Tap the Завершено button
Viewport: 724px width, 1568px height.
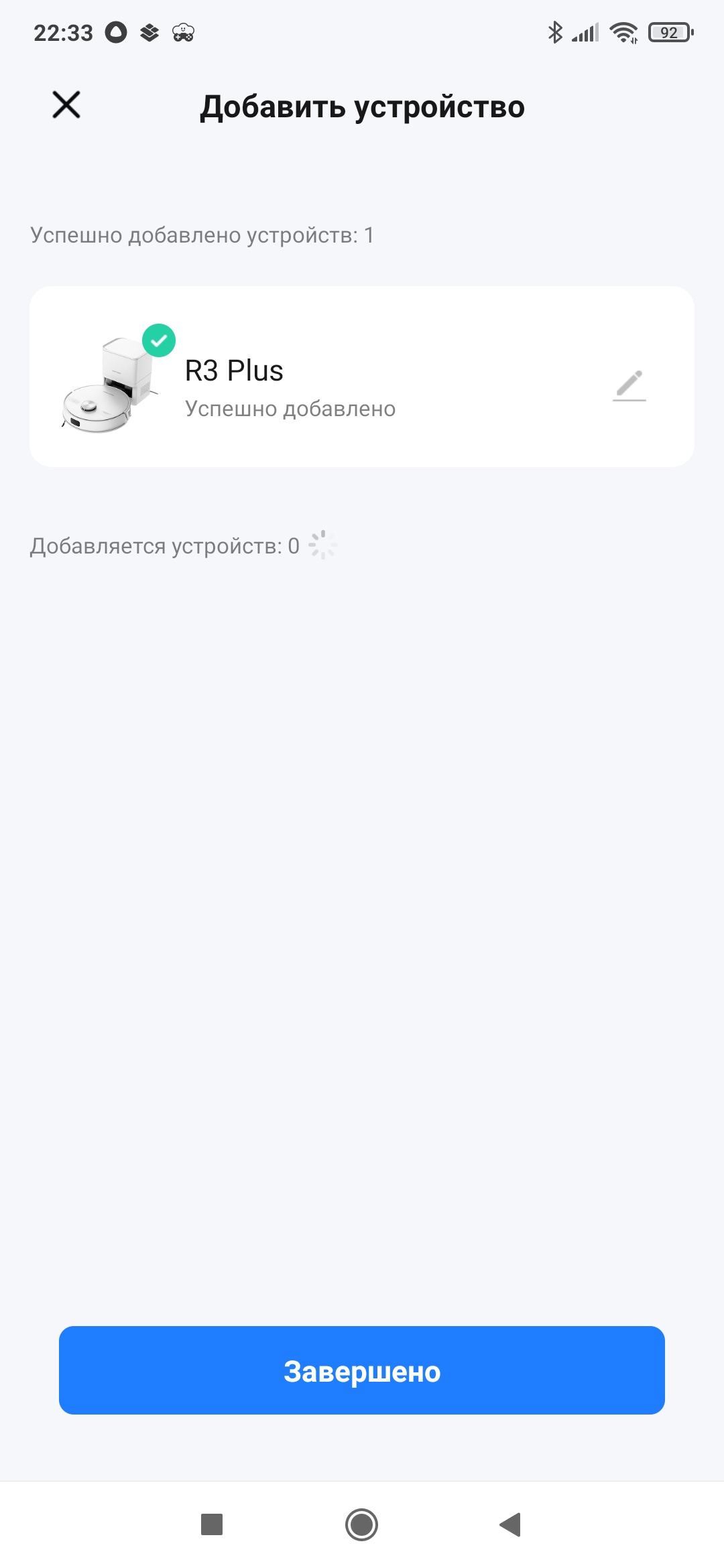[x=362, y=1370]
